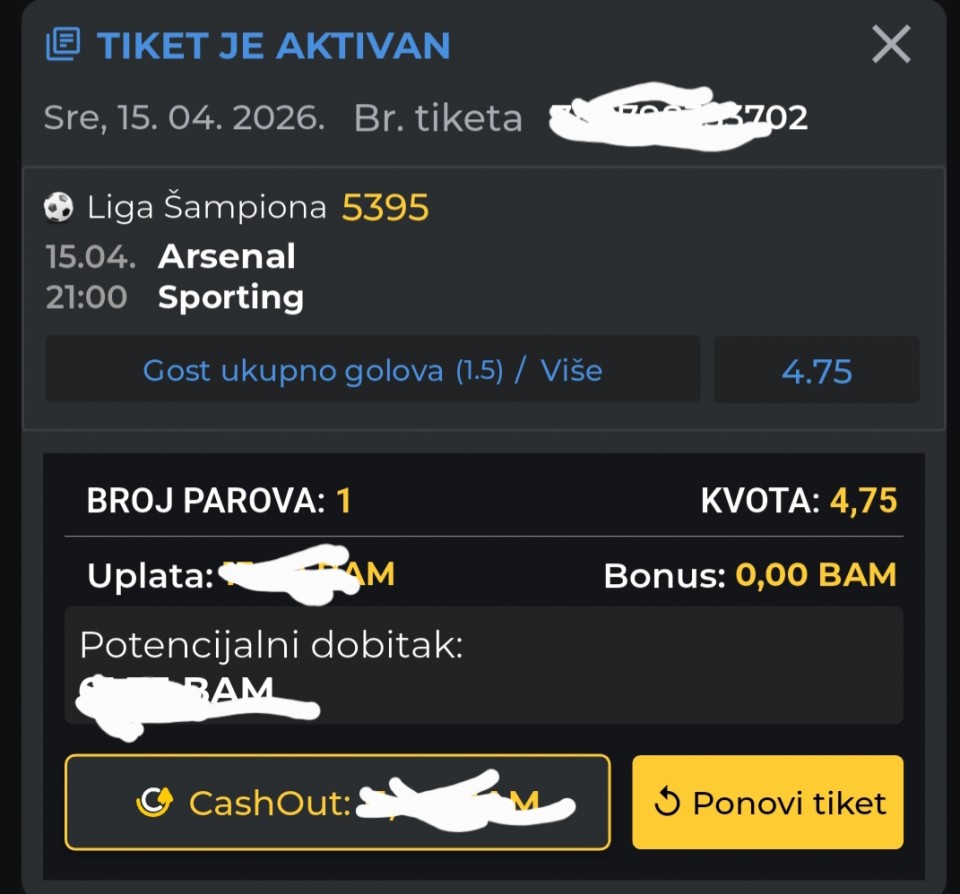The image size is (960, 894).
Task: Tap Ponovi tiket to repeat the ticket
Action: pyautogui.click(x=768, y=802)
